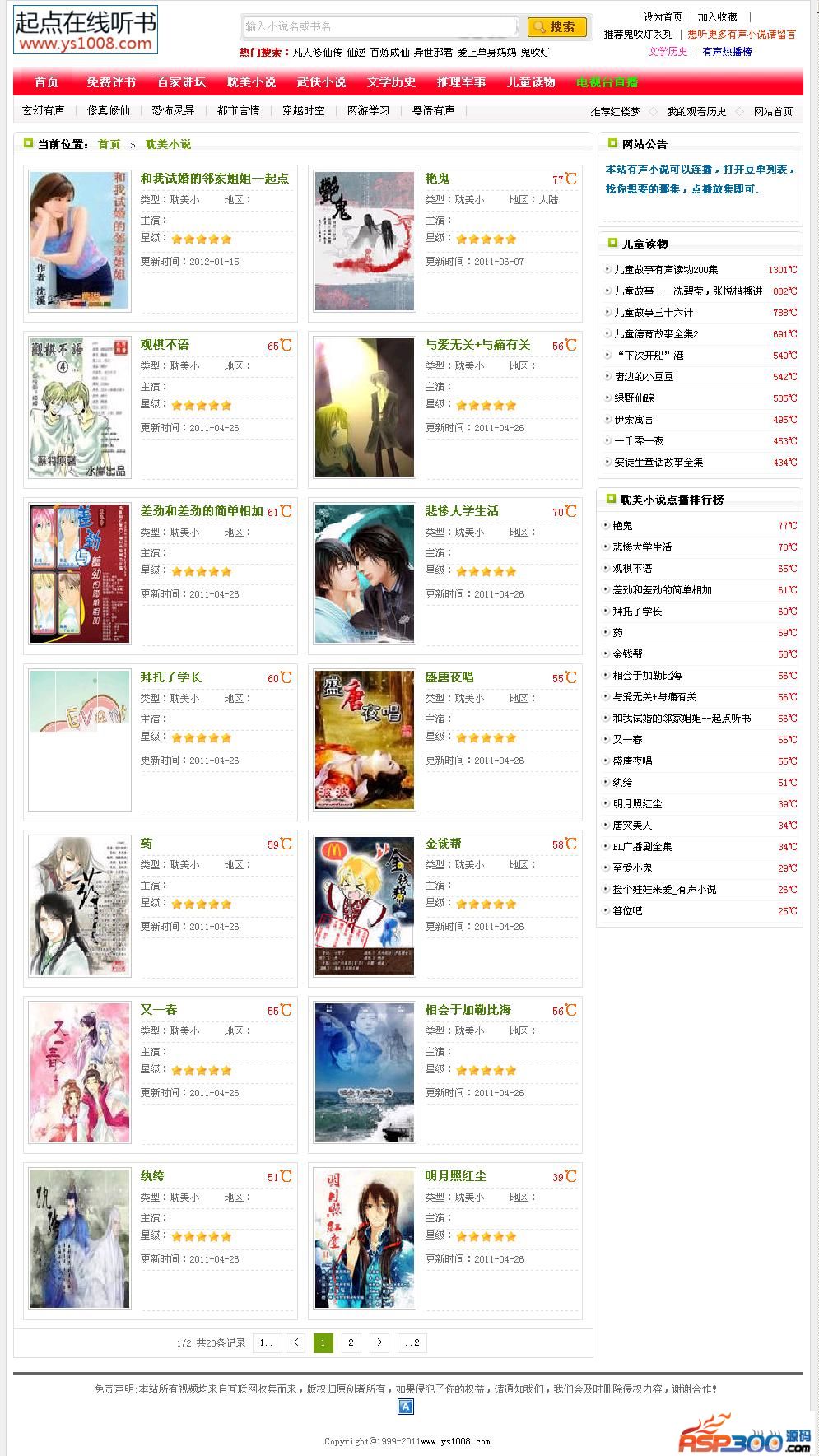Open the 恐怖灵异 subcategory link
The height and width of the screenshot is (1456, 819).
[x=173, y=110]
